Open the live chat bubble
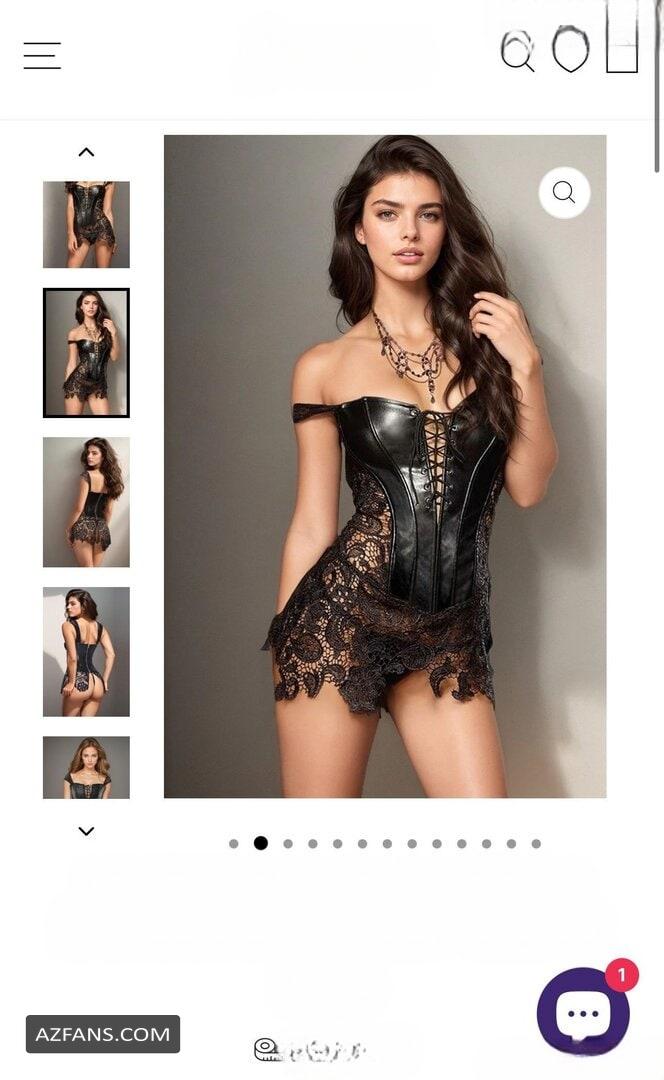Viewport: 664px width, 1080px height. tap(583, 1012)
